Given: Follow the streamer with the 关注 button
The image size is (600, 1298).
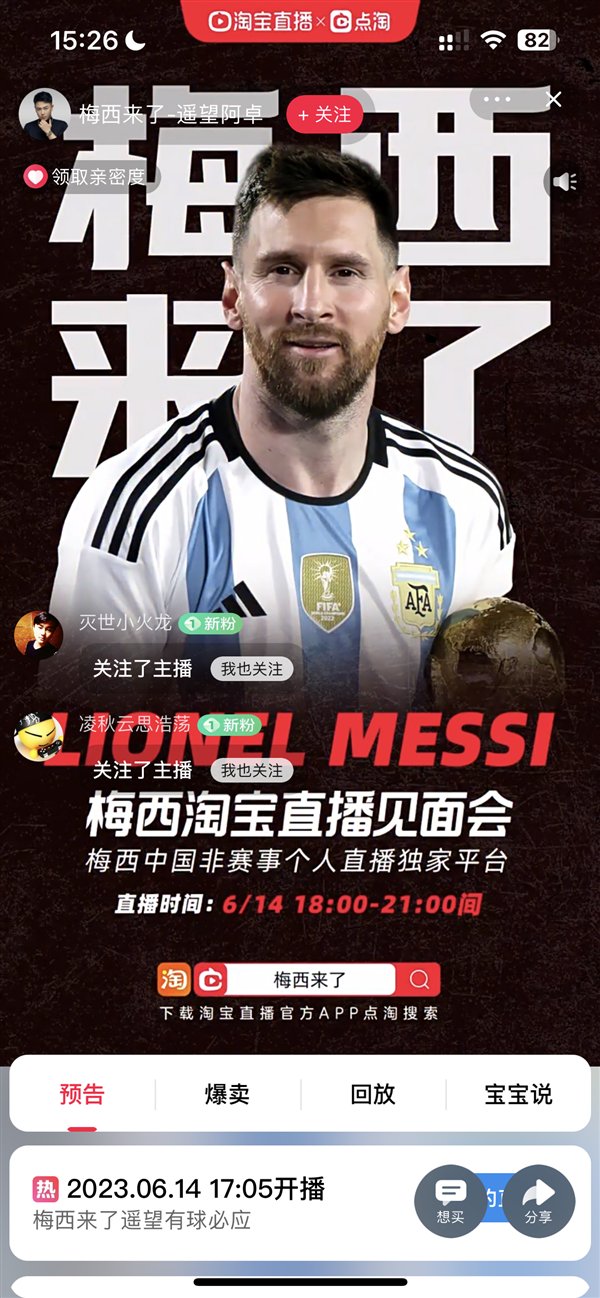Looking at the screenshot, I should [x=324, y=115].
